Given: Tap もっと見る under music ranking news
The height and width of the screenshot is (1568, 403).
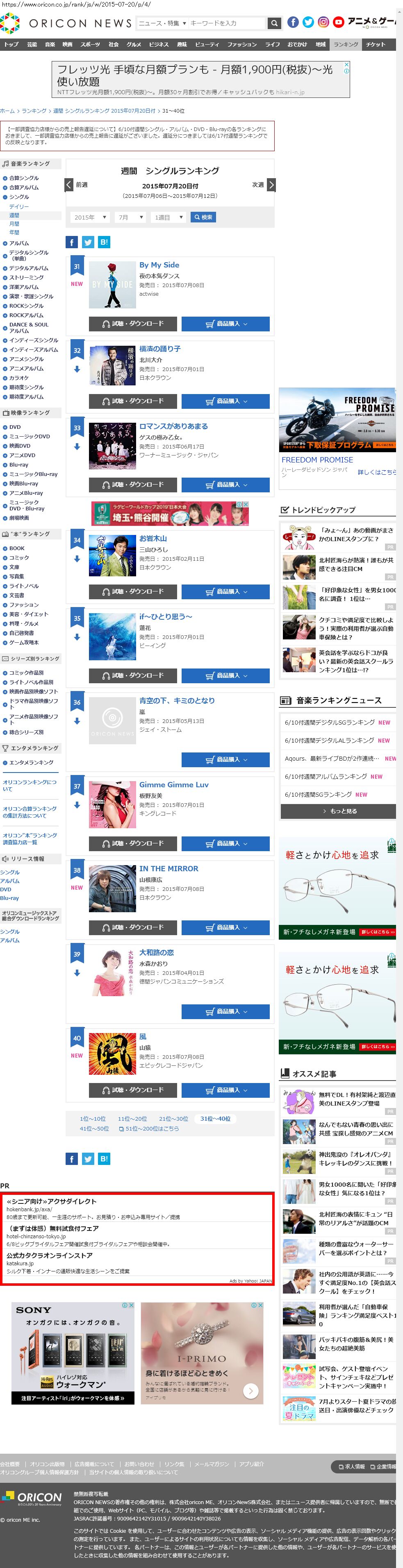Looking at the screenshot, I should point(338,811).
